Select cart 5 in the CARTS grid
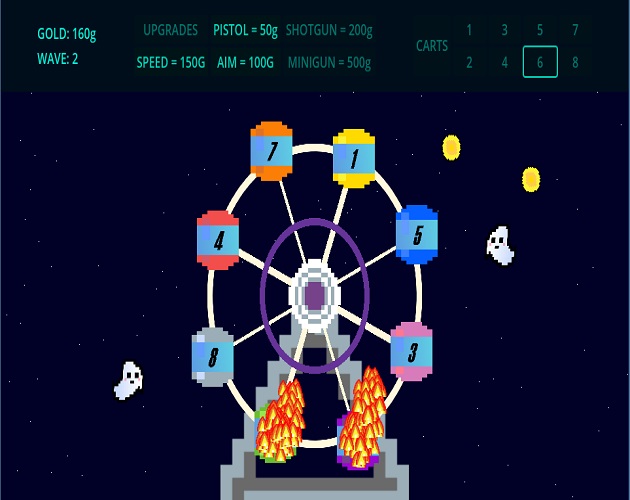The height and width of the screenshot is (500, 630). click(540, 30)
